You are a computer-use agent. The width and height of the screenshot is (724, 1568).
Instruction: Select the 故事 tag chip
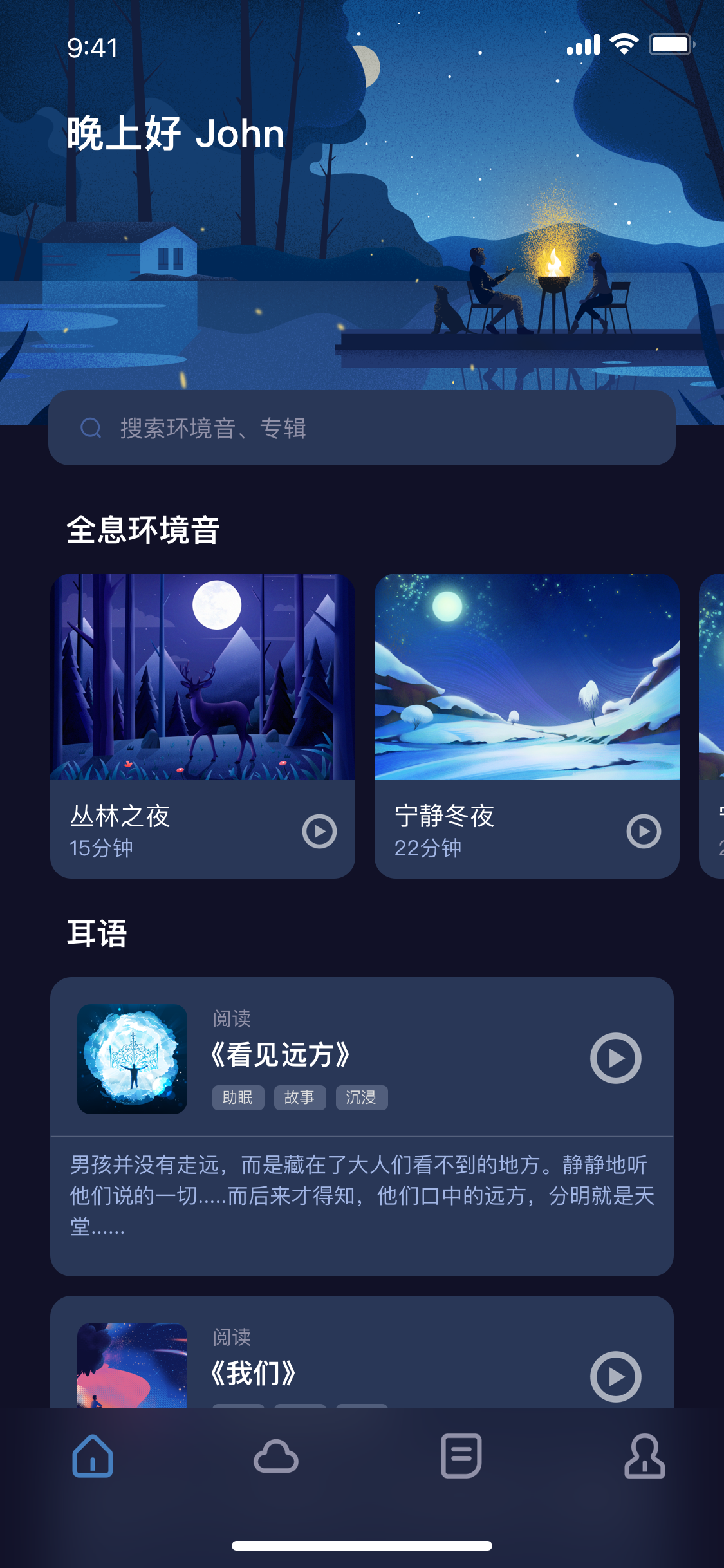300,1097
